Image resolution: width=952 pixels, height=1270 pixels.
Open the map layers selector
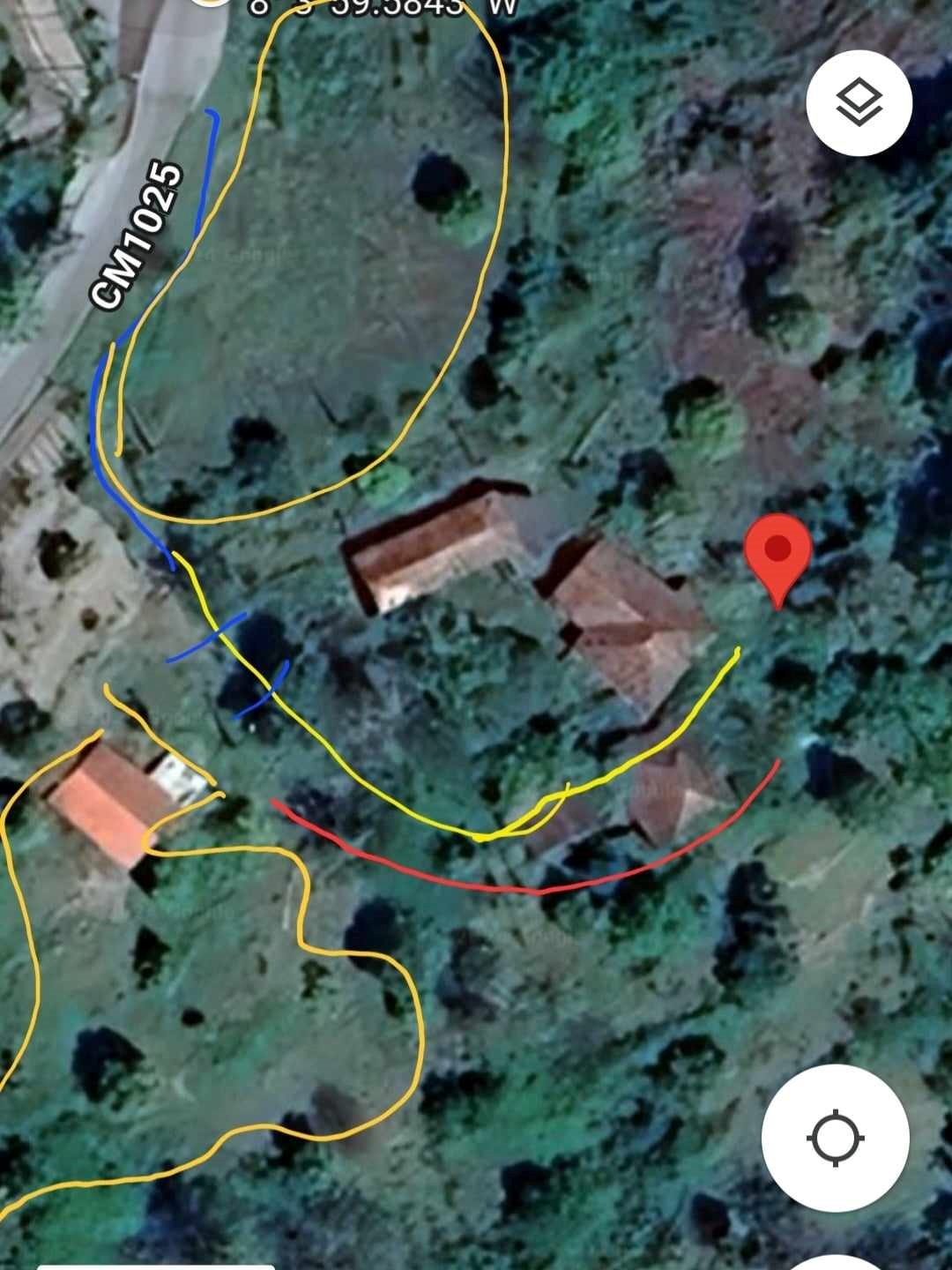858,103
